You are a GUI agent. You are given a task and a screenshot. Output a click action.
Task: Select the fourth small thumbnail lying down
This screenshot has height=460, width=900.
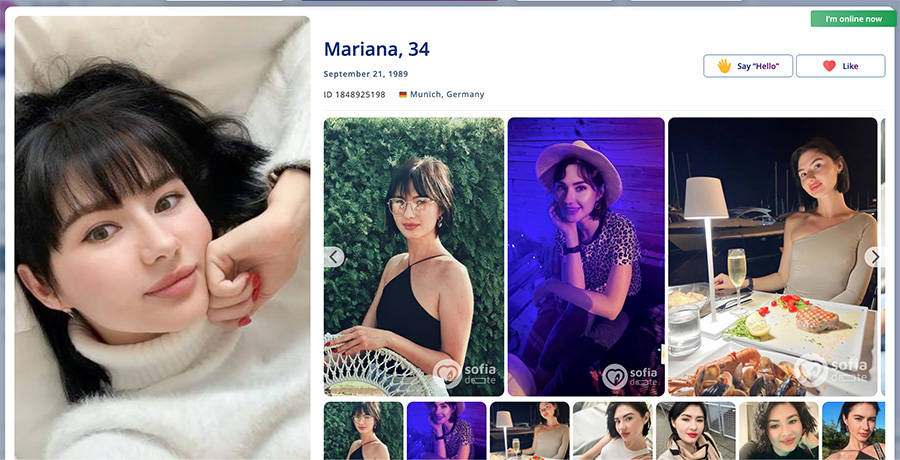click(x=612, y=431)
